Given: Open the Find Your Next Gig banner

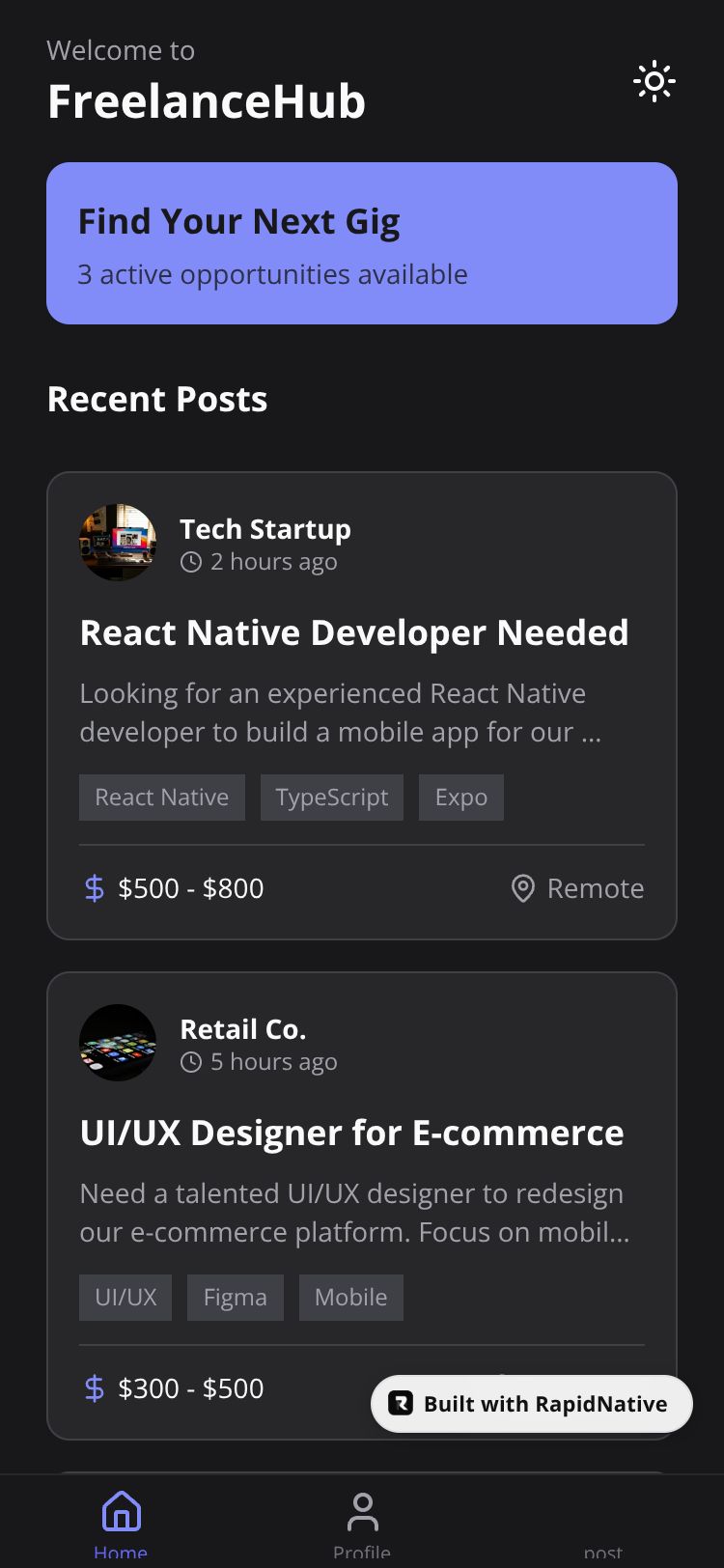Looking at the screenshot, I should (361, 243).
